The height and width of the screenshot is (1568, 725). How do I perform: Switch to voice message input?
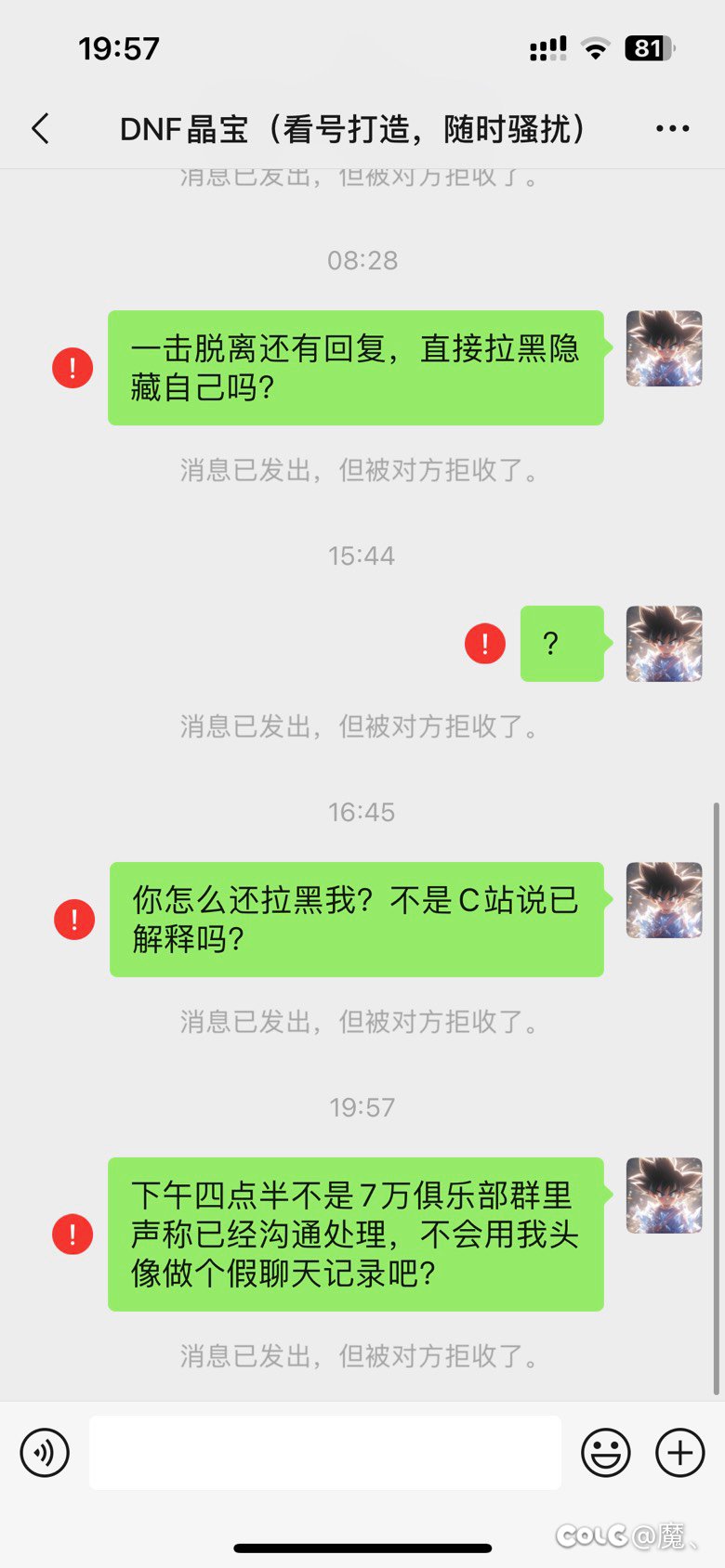point(45,1452)
